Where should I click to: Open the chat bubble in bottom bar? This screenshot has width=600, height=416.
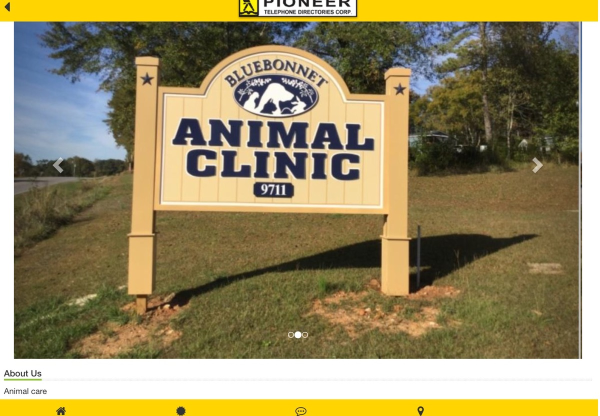pyautogui.click(x=300, y=411)
